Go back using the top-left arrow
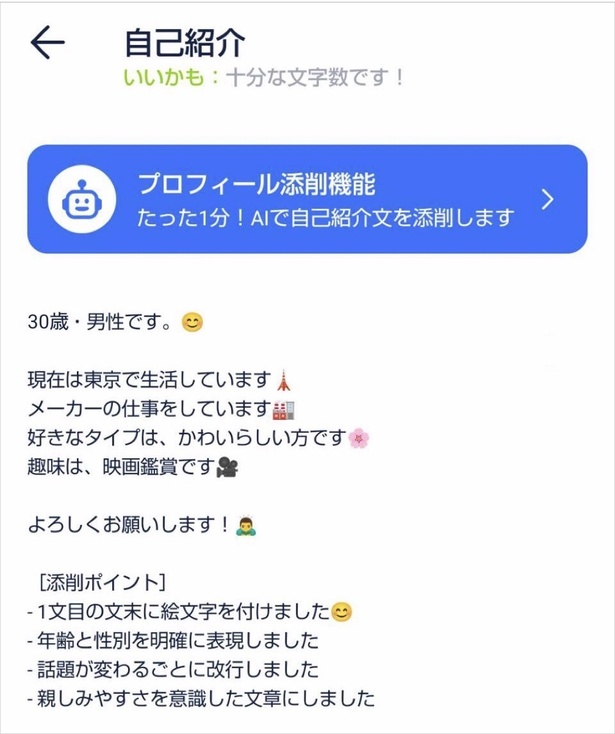The width and height of the screenshot is (615, 734). [47, 43]
